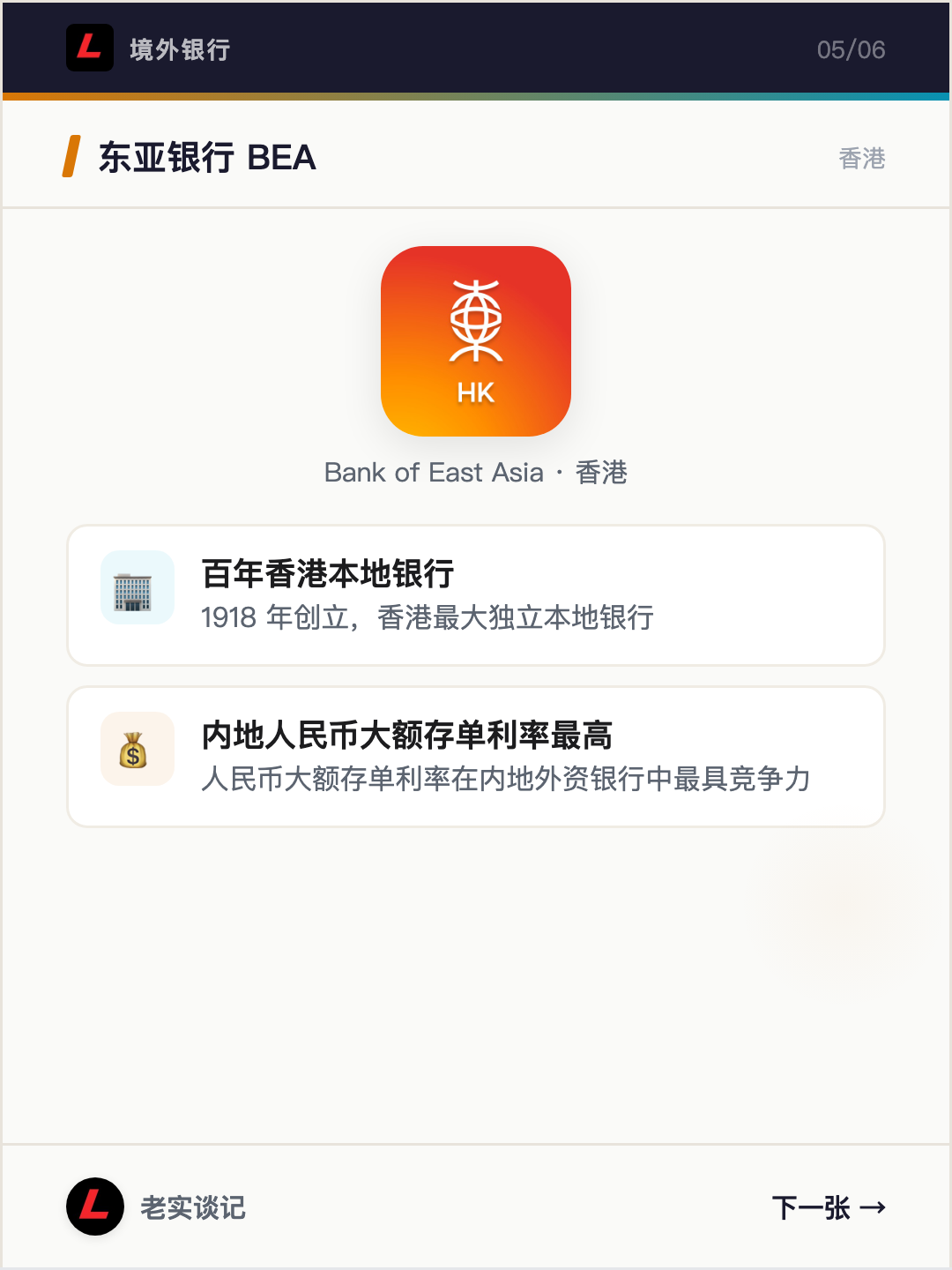This screenshot has width=952, height=1270.
Task: Open the 境外银行 header menu
Action: [x=180, y=50]
